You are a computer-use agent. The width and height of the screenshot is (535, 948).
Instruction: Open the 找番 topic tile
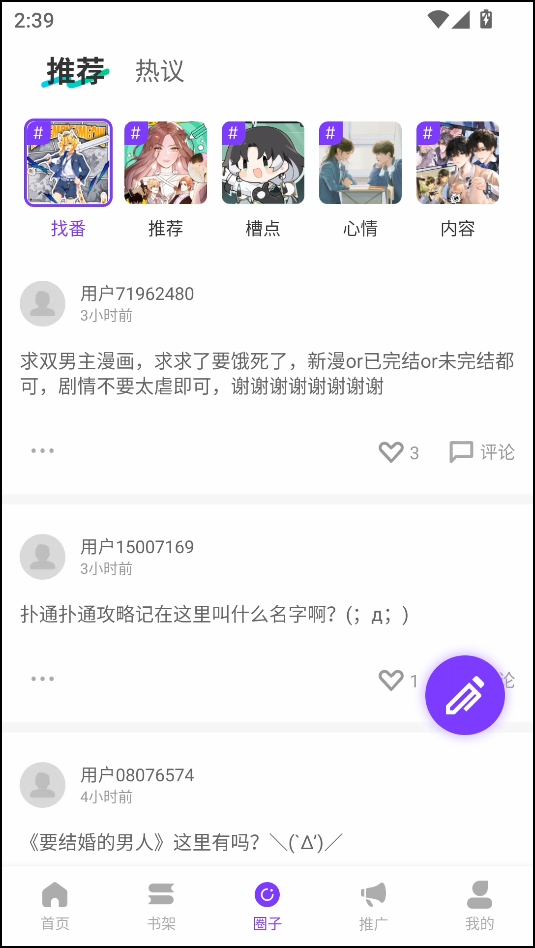pyautogui.click(x=68, y=179)
